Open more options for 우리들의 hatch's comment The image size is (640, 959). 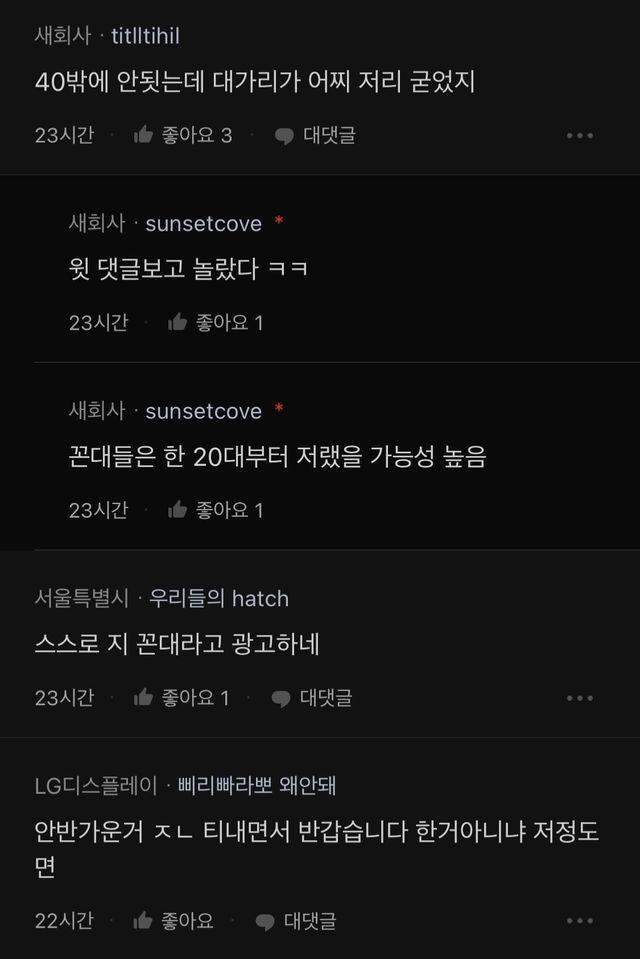point(580,698)
